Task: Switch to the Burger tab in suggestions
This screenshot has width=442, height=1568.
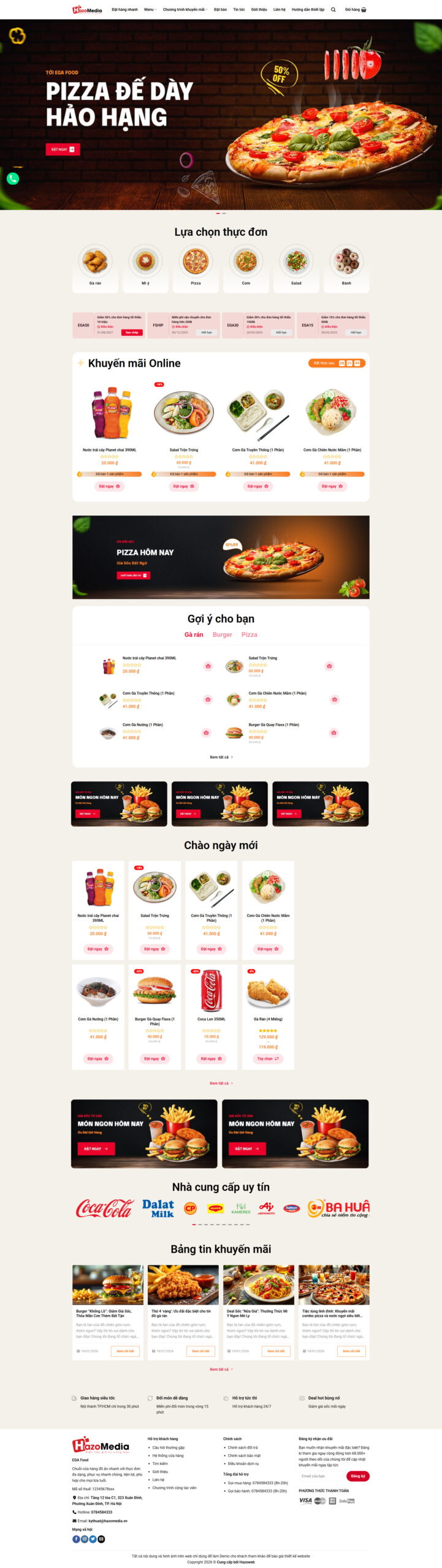Action: click(222, 635)
